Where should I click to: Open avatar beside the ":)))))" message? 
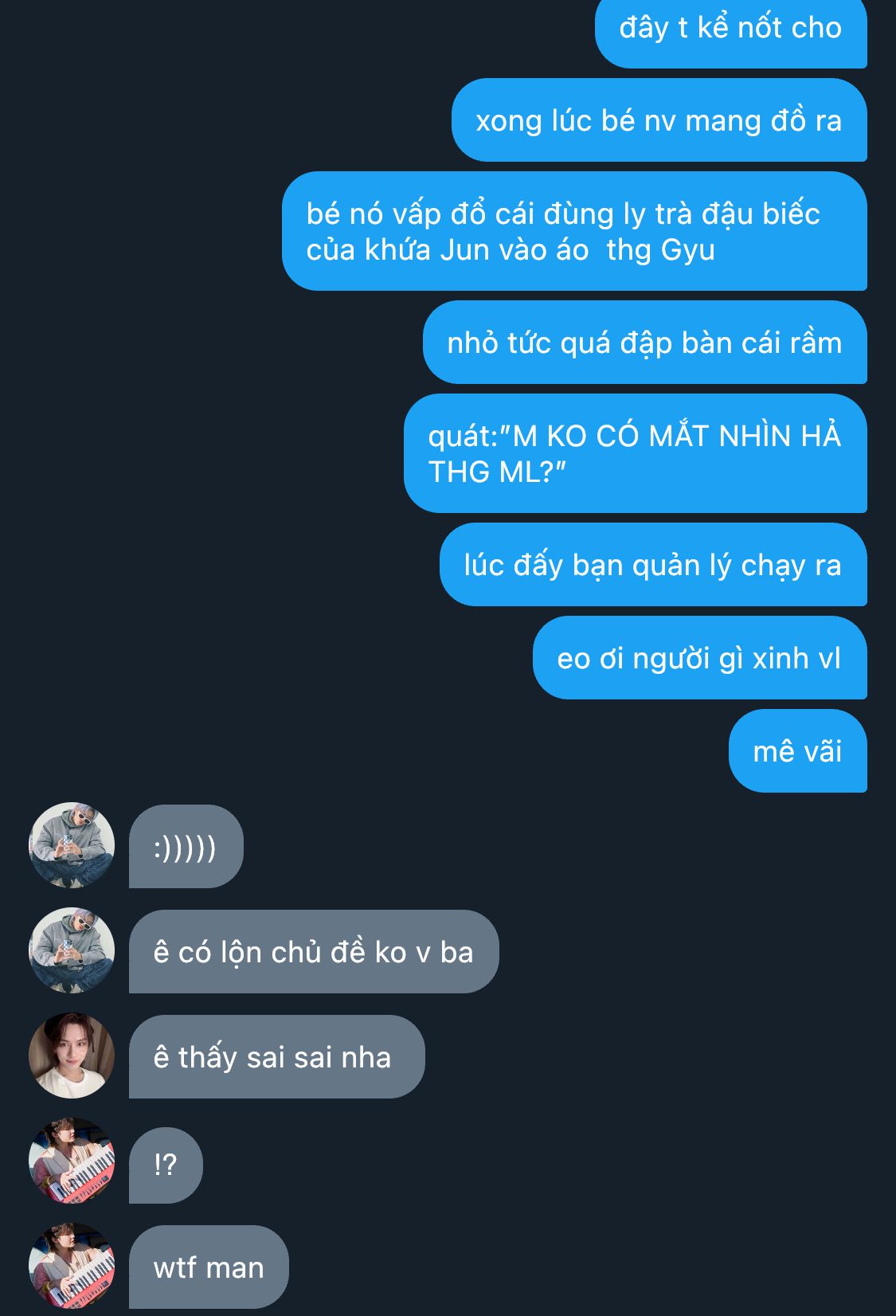coord(72,845)
